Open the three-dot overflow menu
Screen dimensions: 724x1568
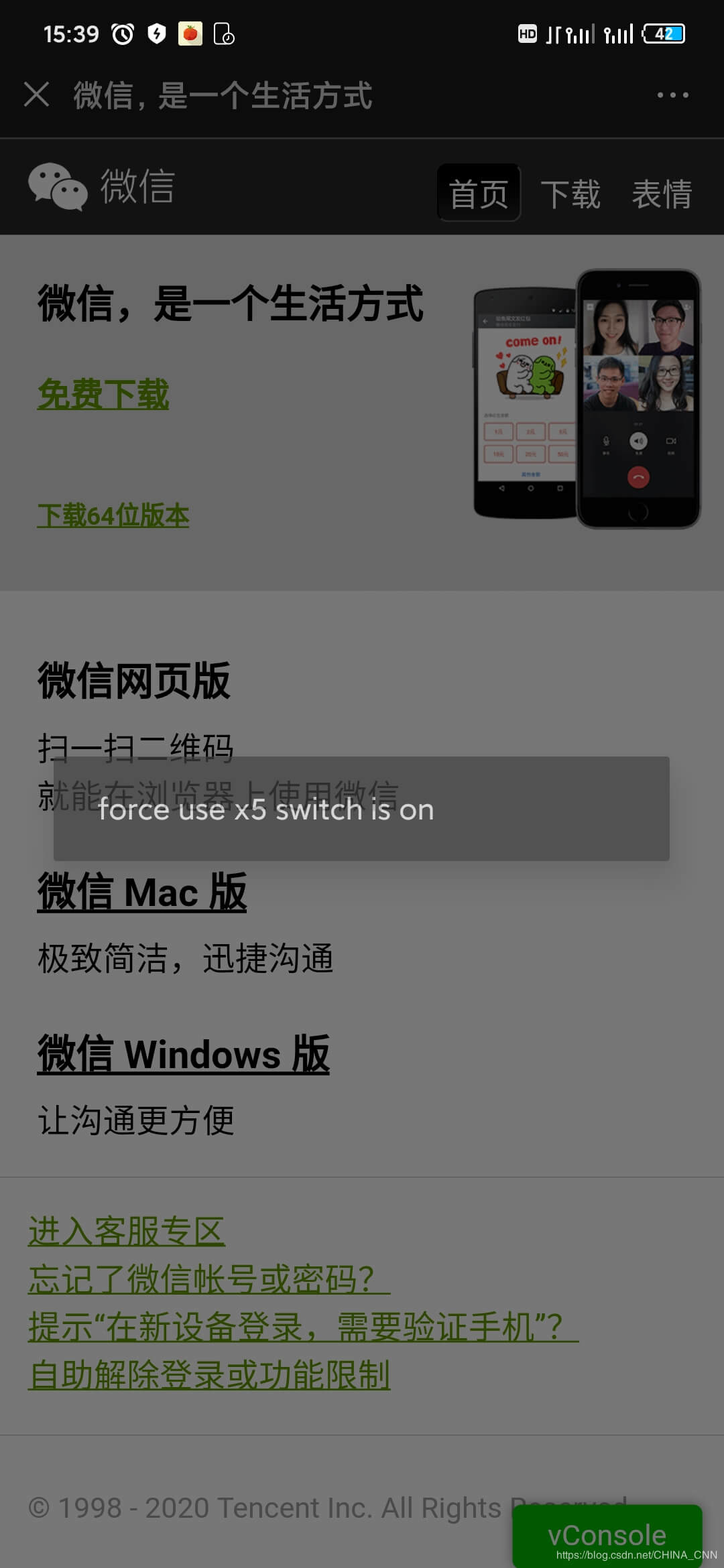click(672, 95)
